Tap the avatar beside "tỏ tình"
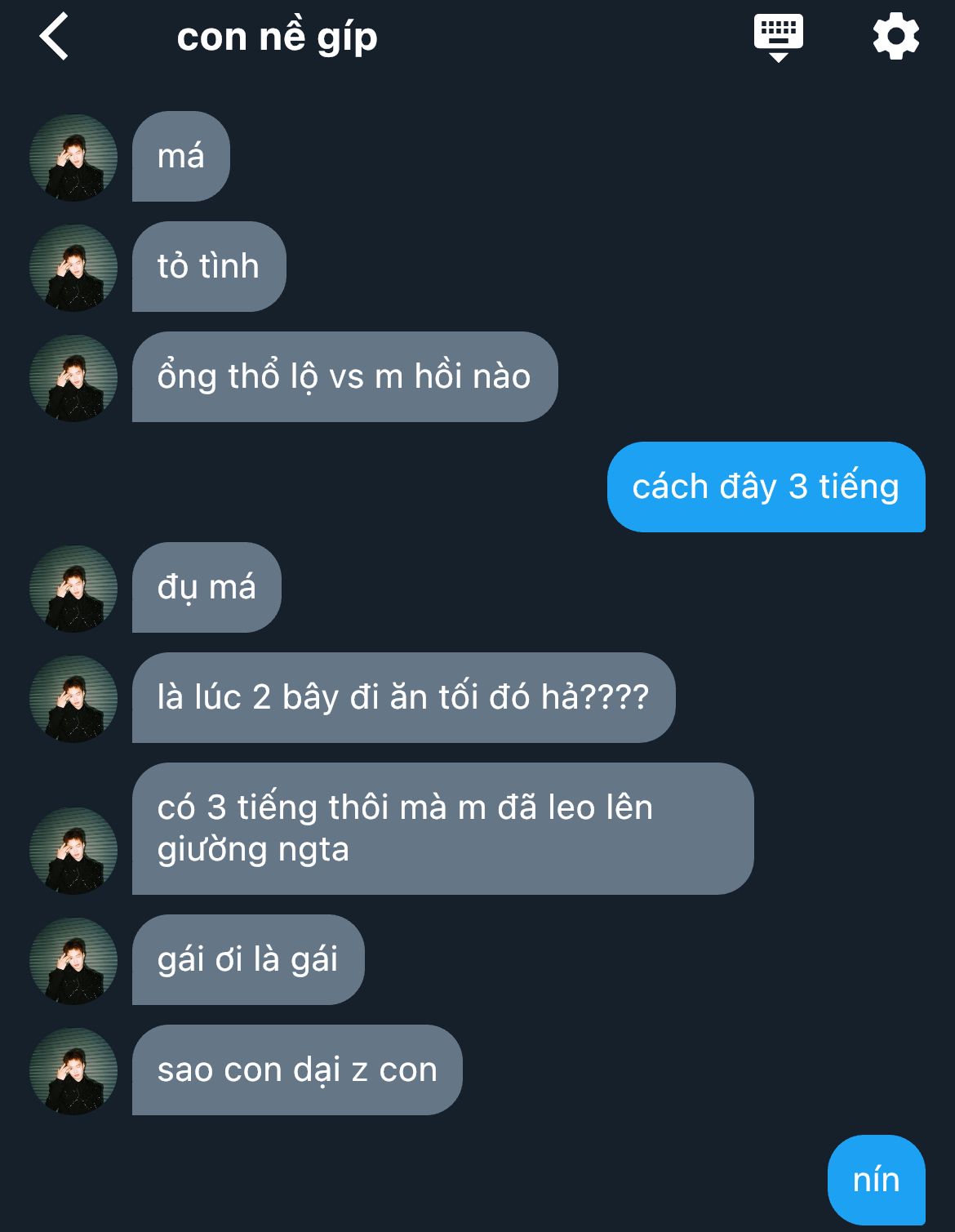The image size is (955, 1232). (73, 267)
